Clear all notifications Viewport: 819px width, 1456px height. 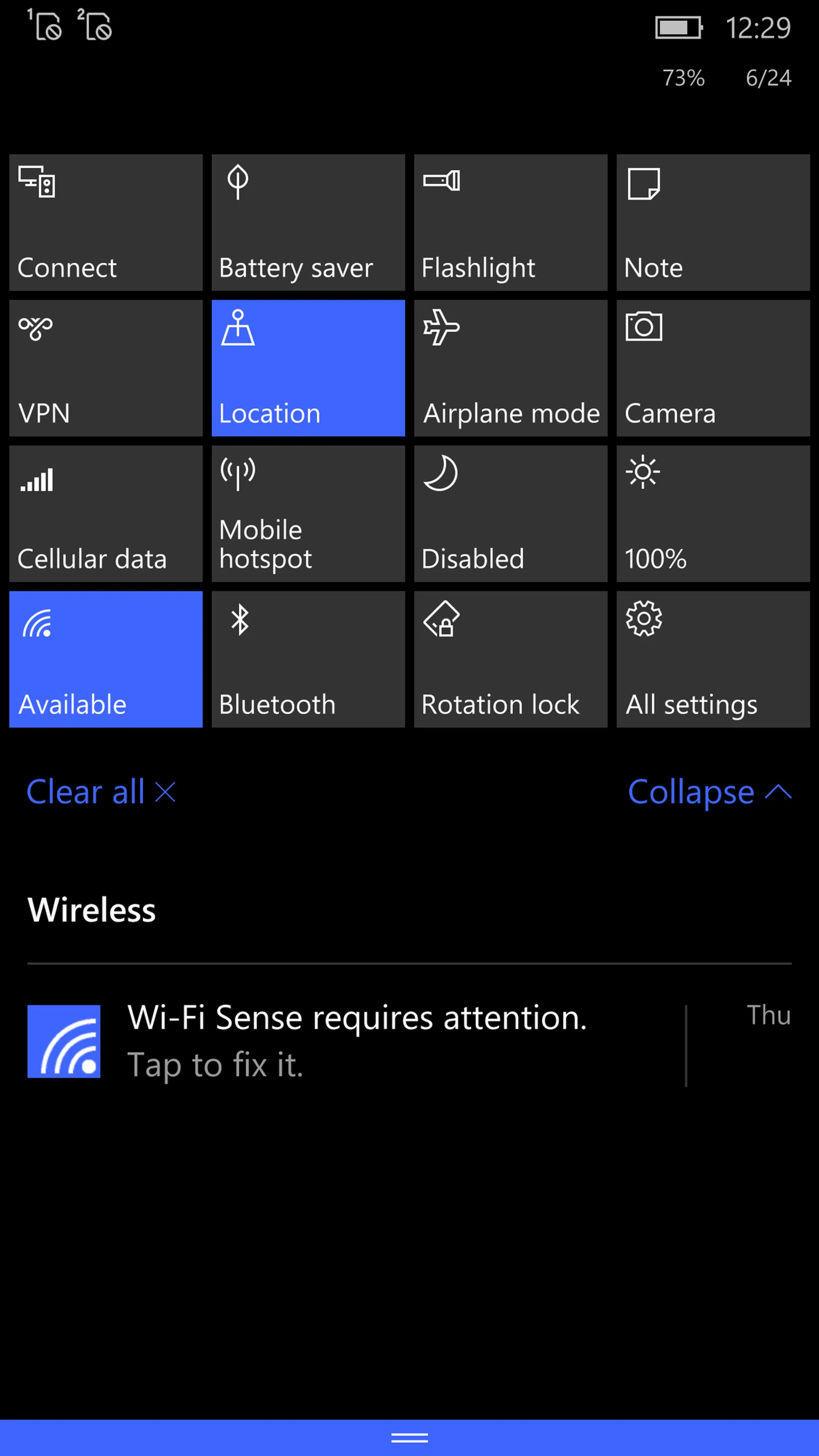coord(101,791)
